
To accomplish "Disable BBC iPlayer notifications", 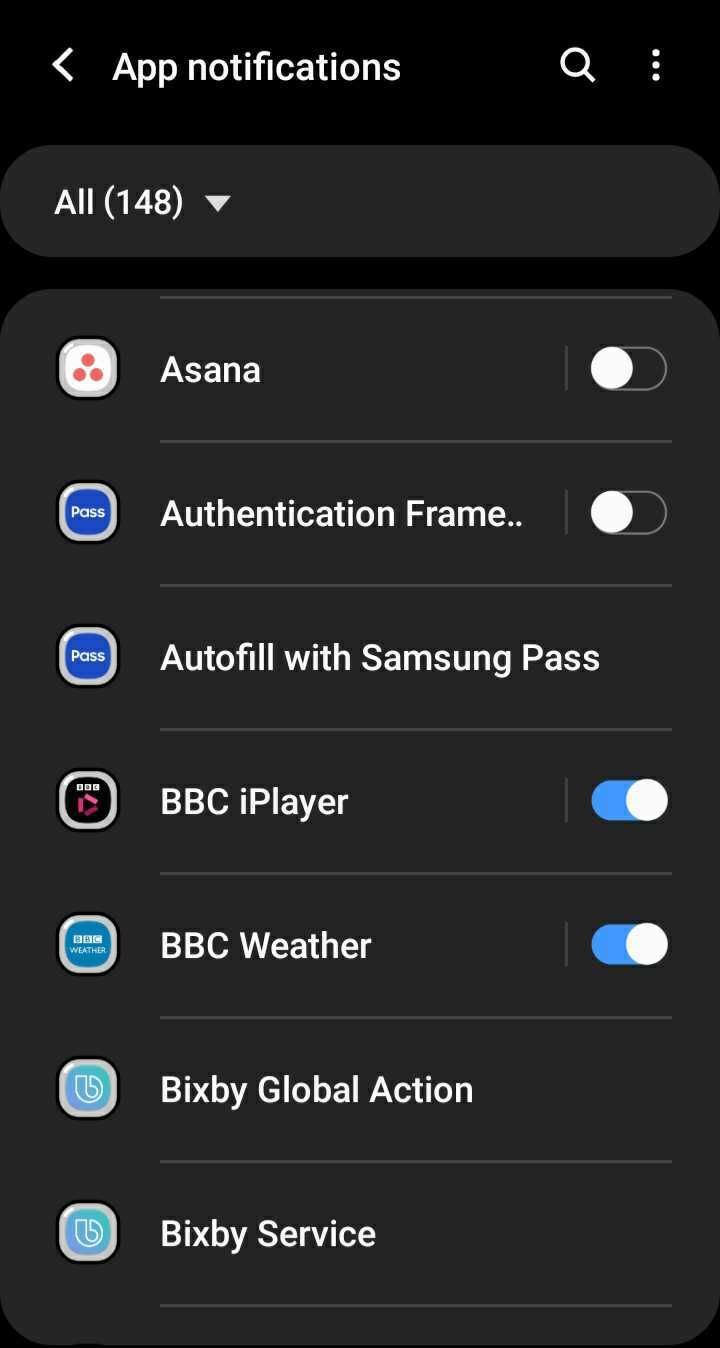I will pyautogui.click(x=628, y=800).
